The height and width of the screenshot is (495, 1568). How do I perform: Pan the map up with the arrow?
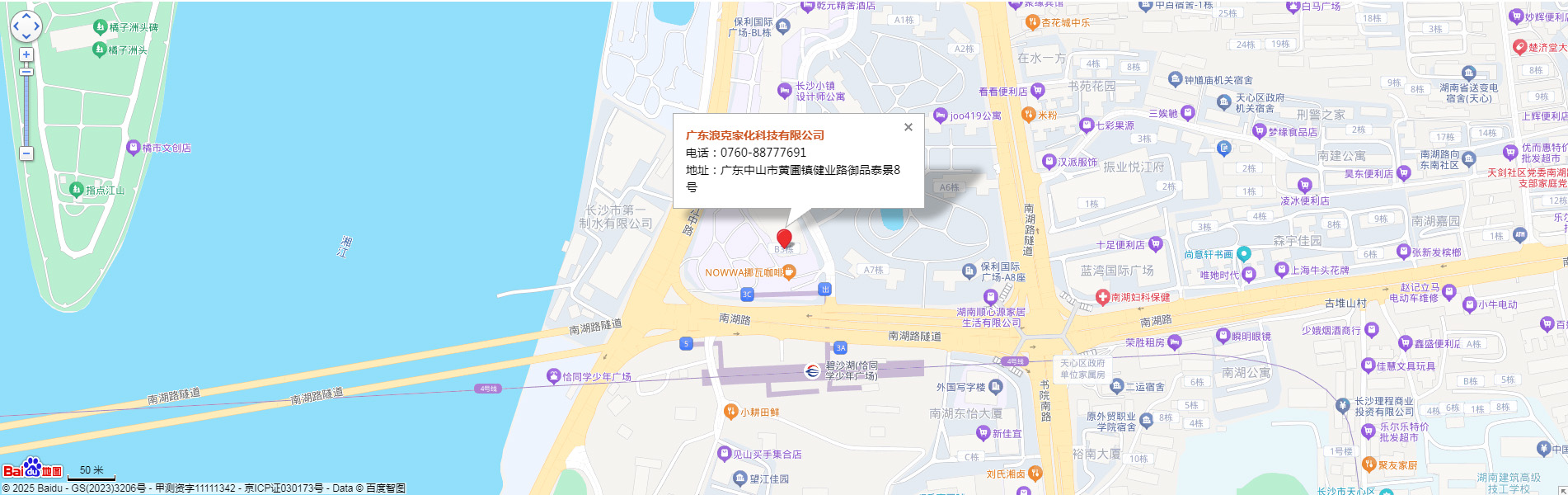26,16
